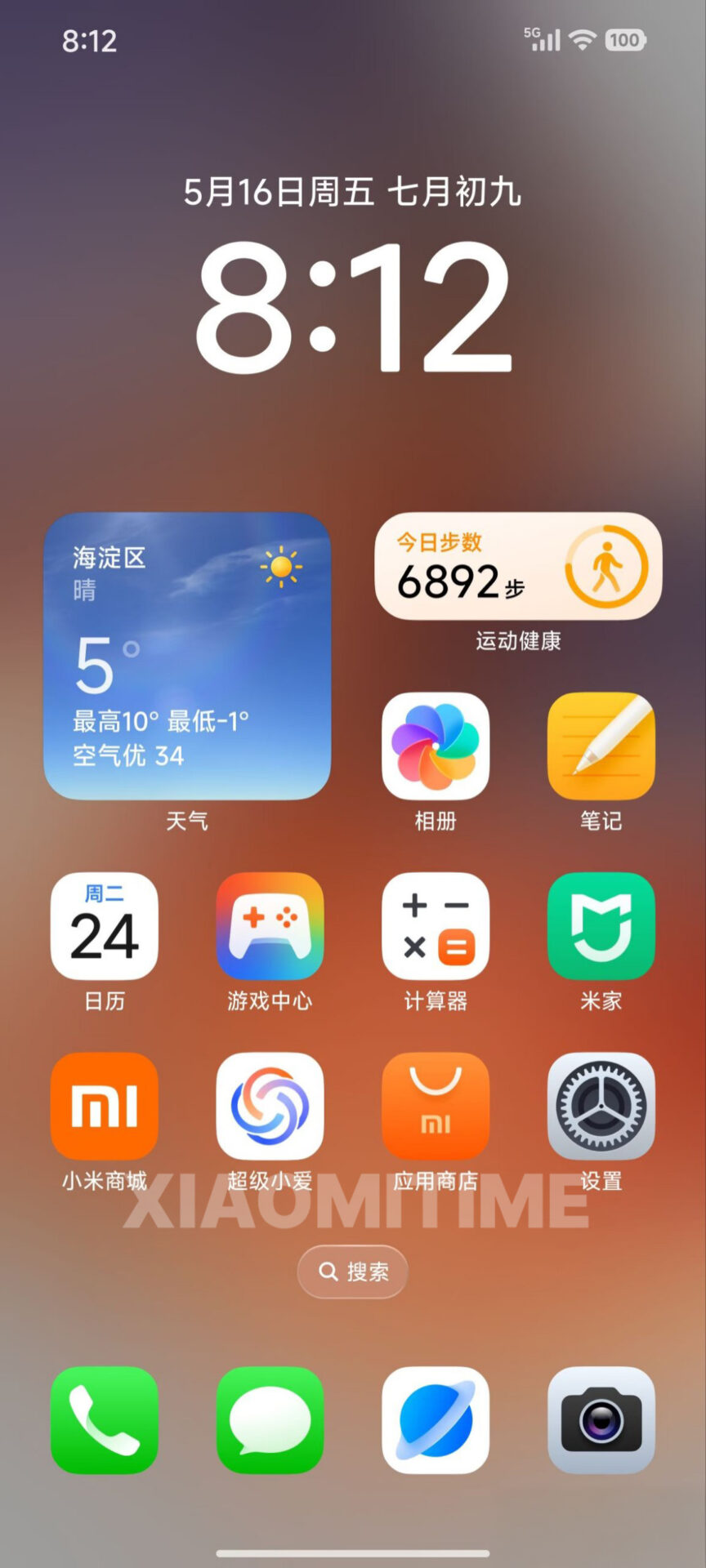Open the camera from the dock

[601, 1420]
